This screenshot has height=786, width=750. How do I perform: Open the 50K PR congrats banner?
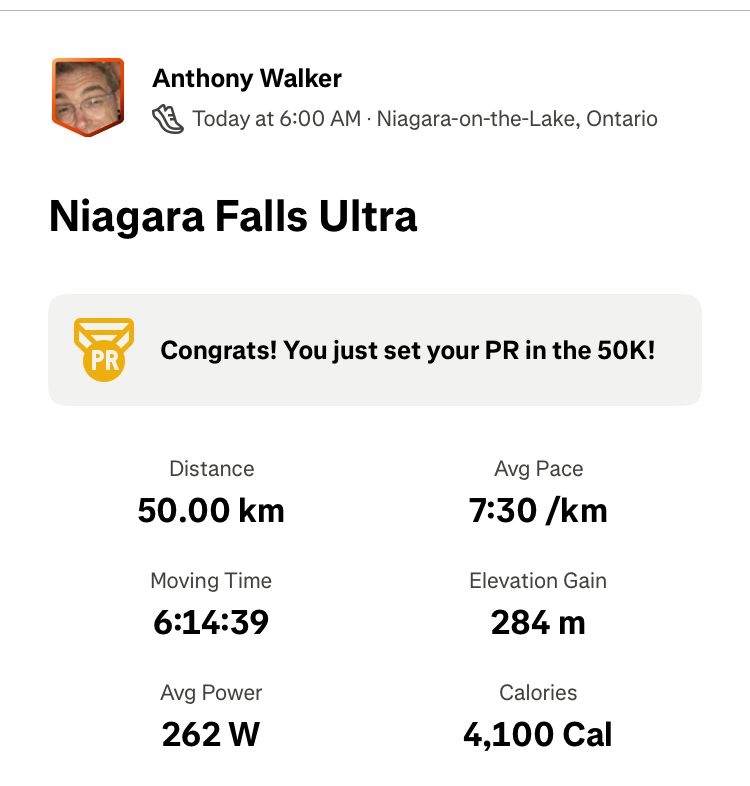pos(375,350)
